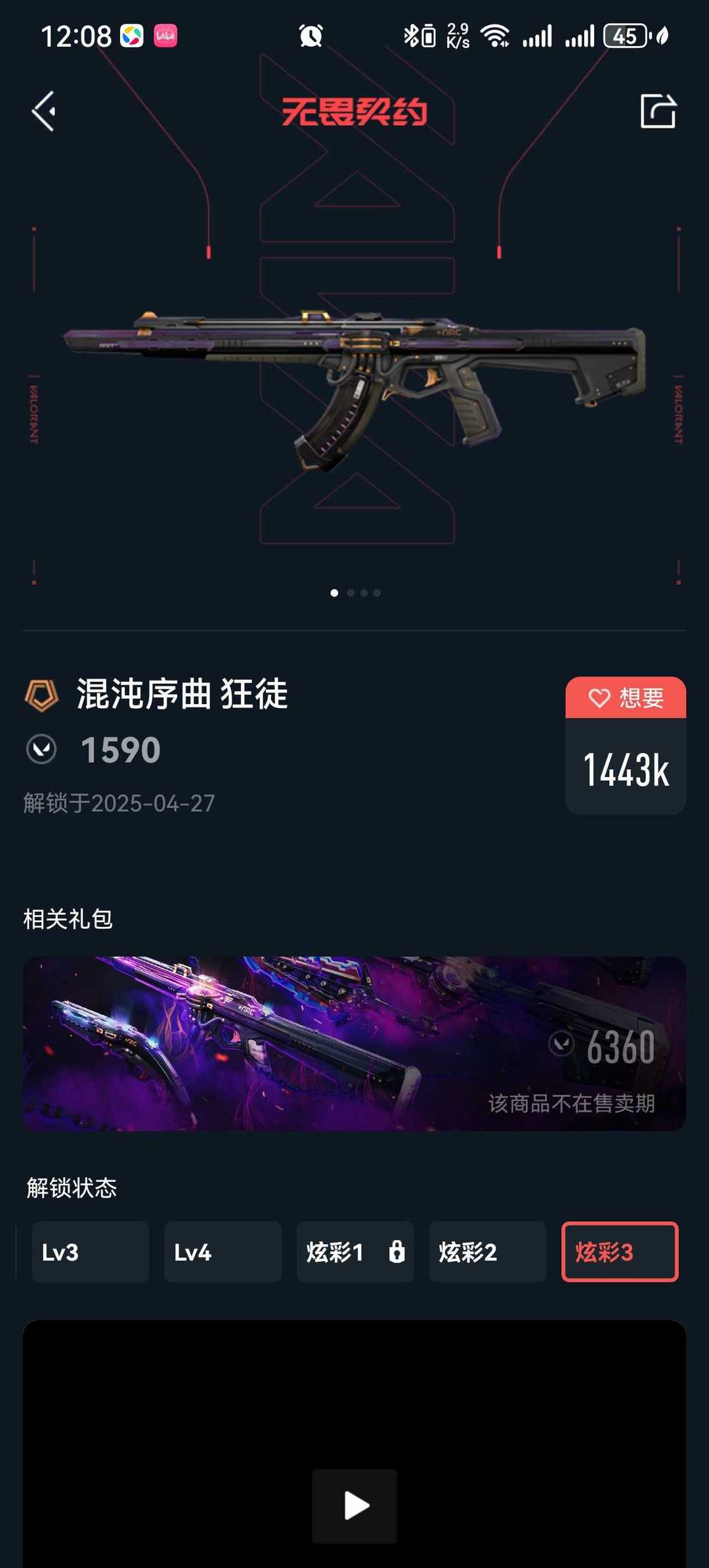Open the related 6360 bundle card

coord(354,1043)
